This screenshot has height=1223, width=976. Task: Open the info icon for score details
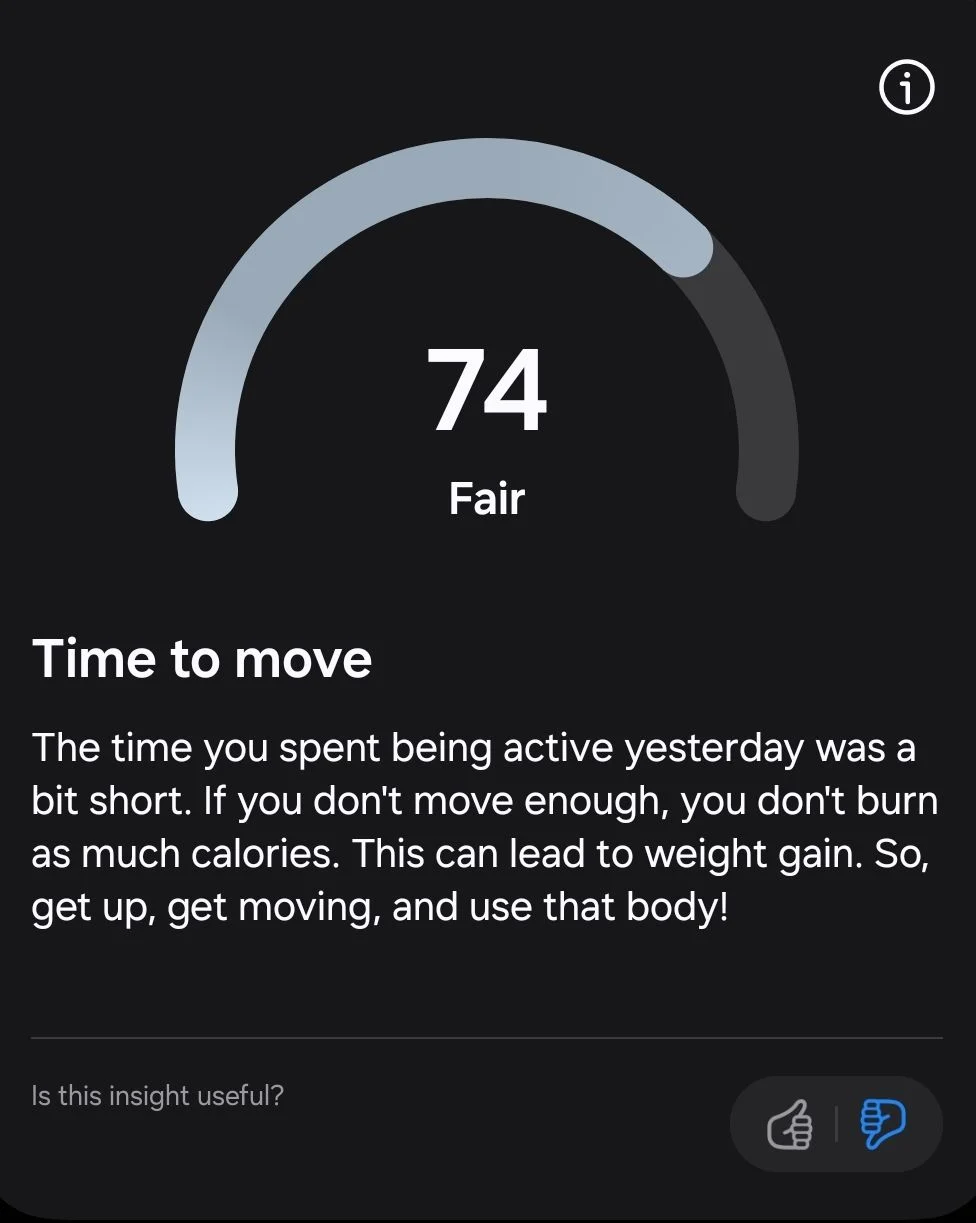click(x=906, y=89)
